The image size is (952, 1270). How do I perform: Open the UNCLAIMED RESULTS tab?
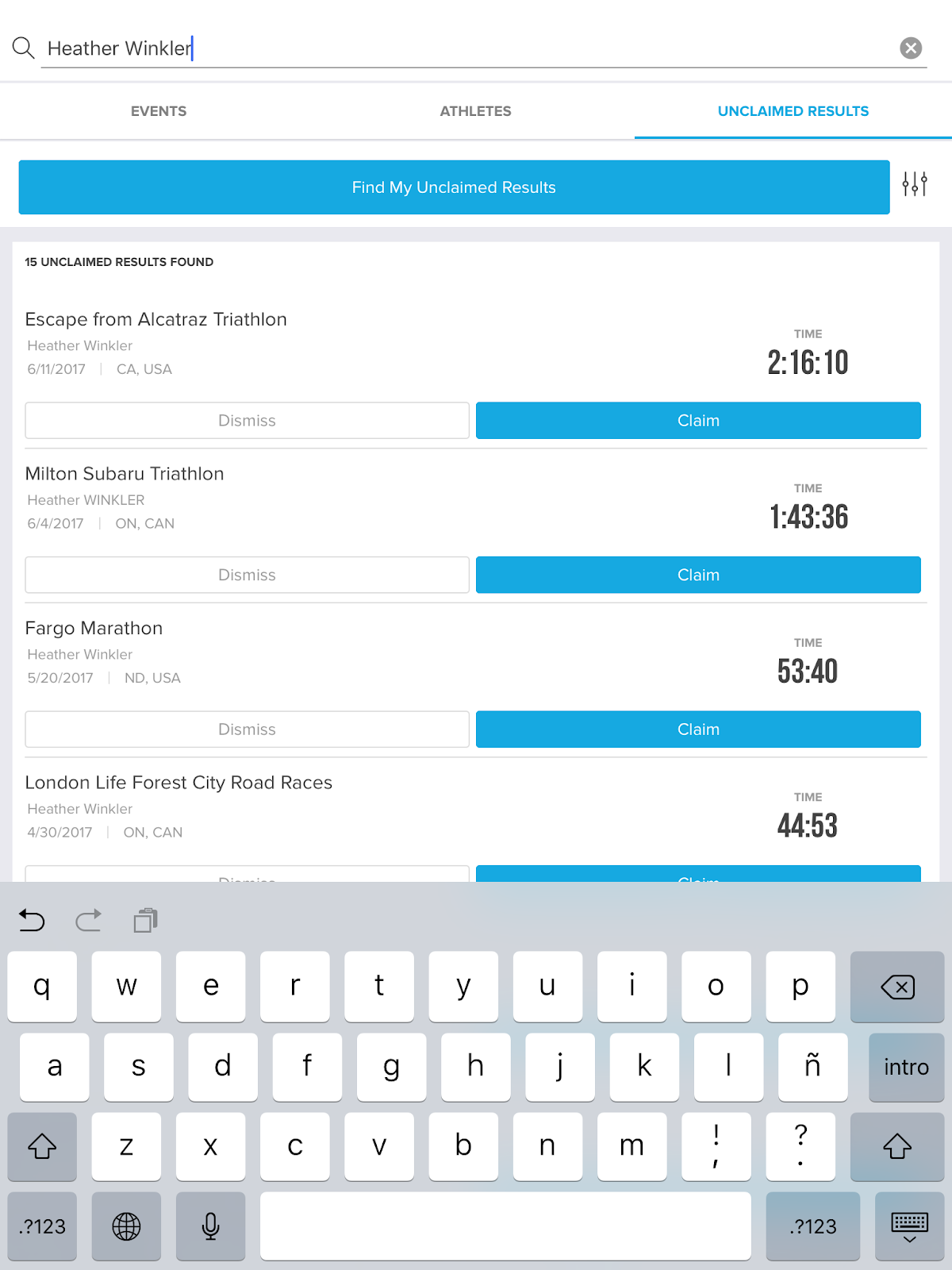[x=793, y=111]
